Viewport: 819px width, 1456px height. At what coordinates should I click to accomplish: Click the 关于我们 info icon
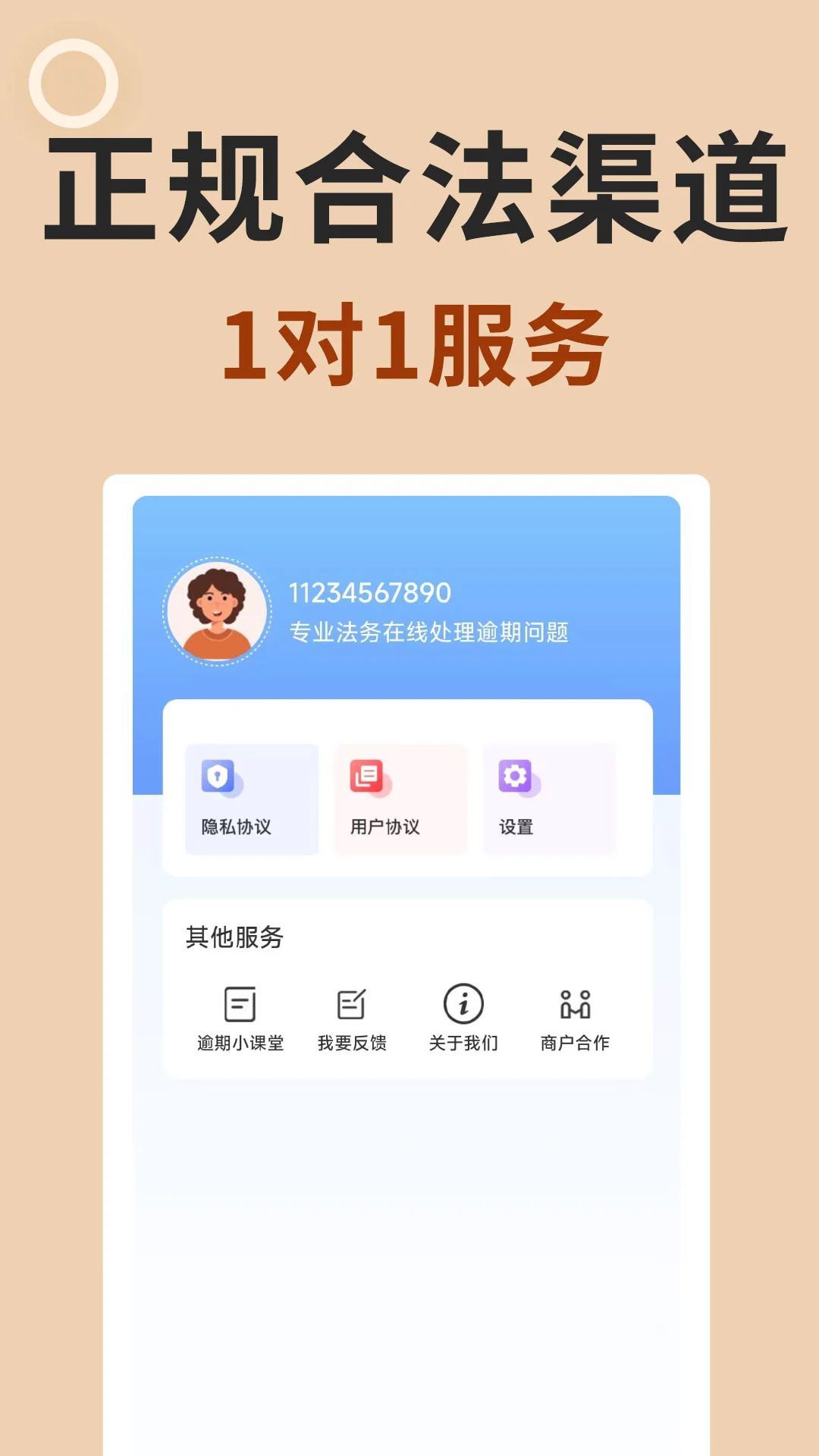click(x=463, y=1005)
